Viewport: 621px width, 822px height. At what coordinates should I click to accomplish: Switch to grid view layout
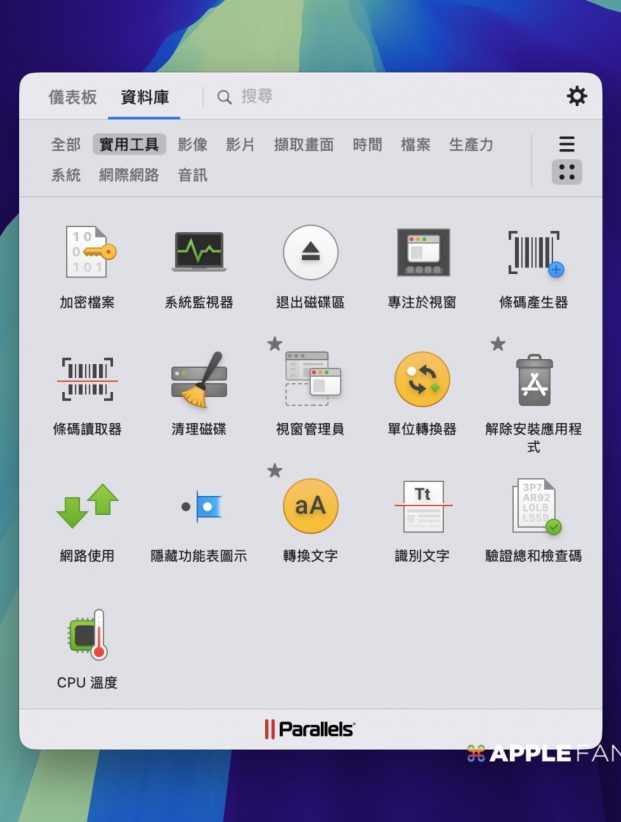point(567,172)
